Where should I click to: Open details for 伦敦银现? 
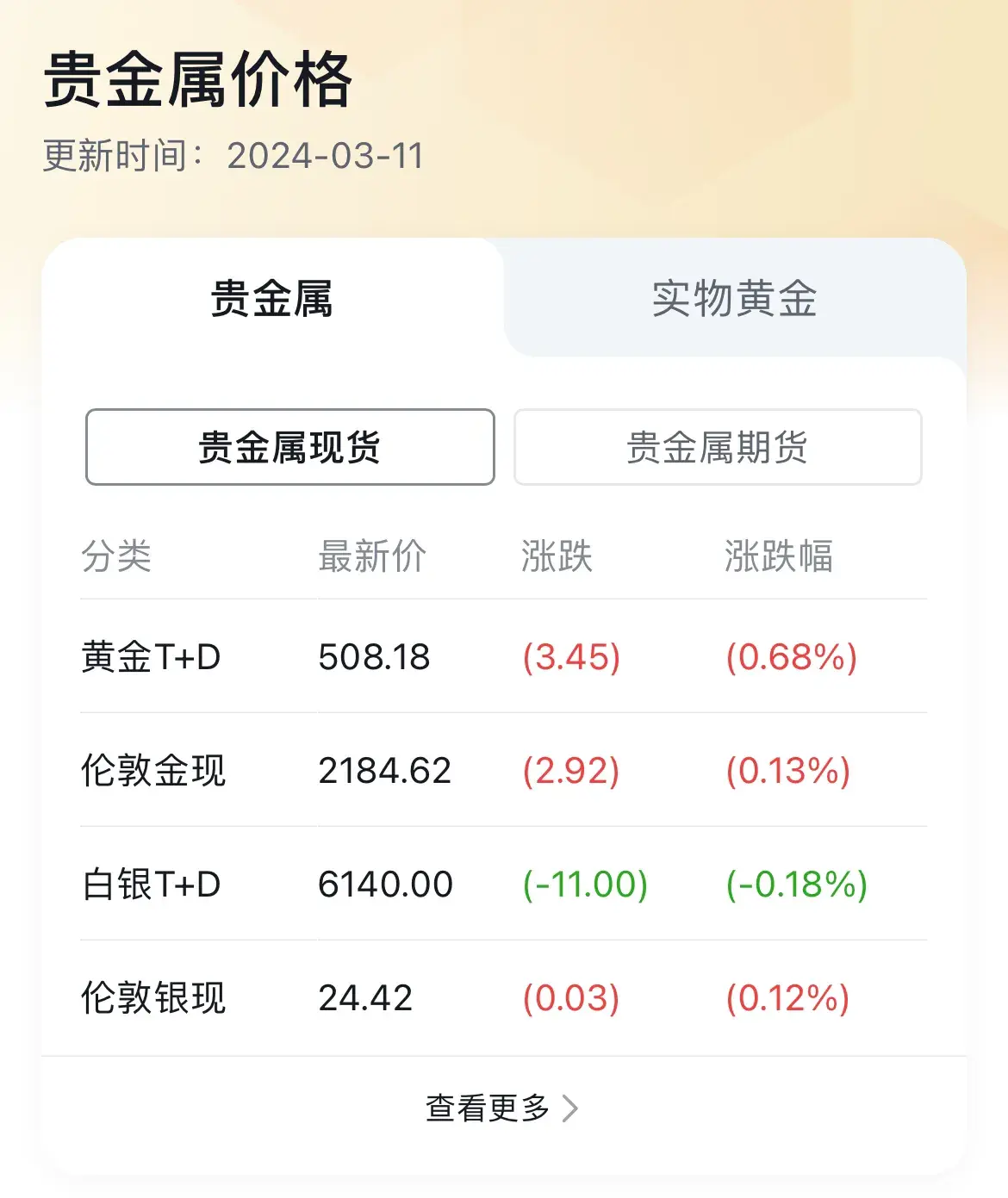(x=153, y=998)
